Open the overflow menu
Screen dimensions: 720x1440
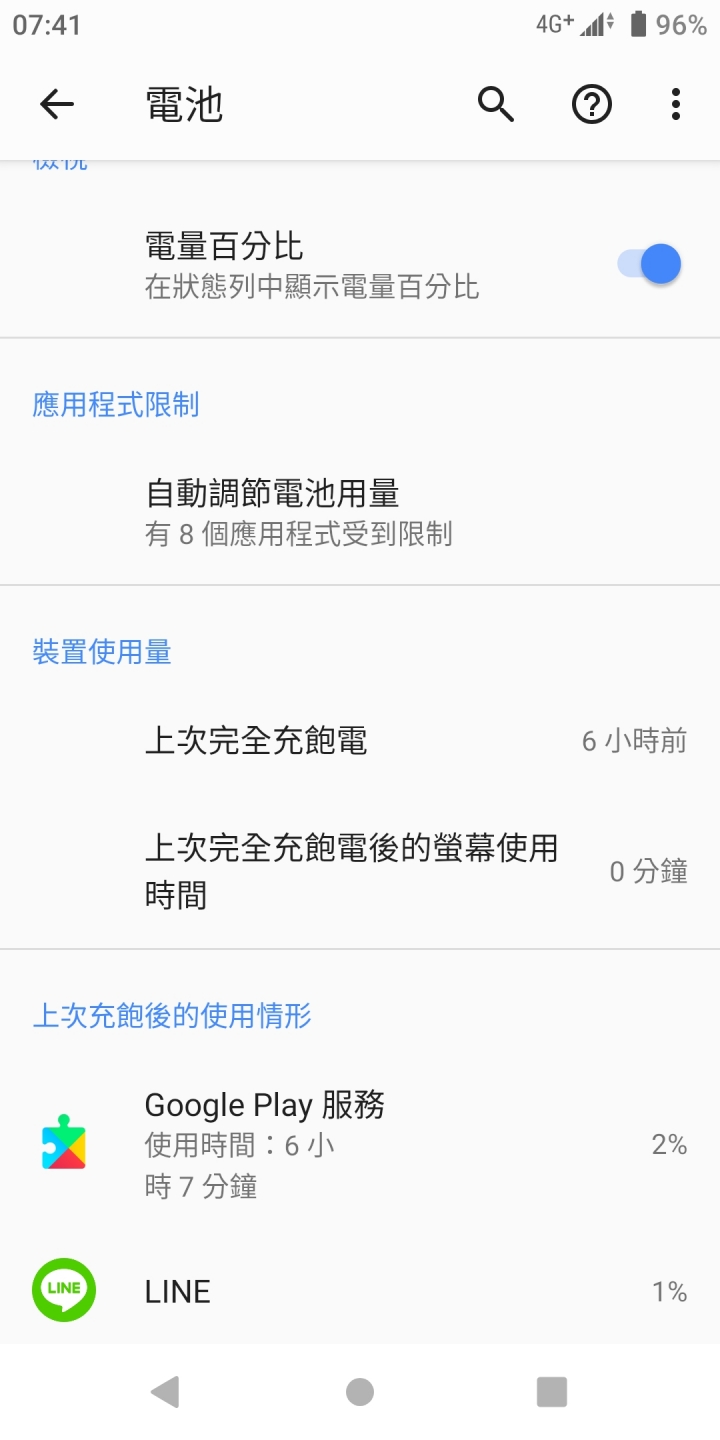676,104
